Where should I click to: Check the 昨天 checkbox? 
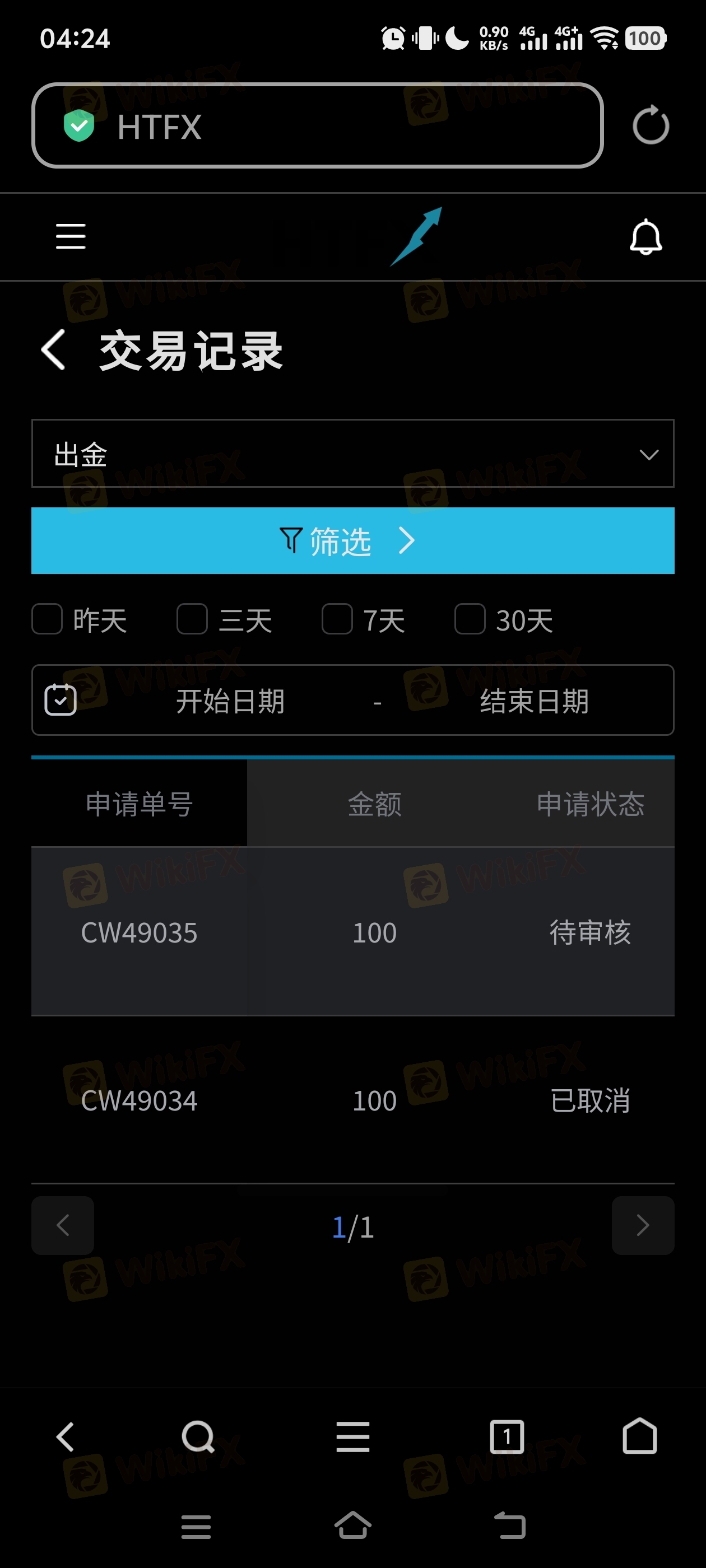click(48, 619)
